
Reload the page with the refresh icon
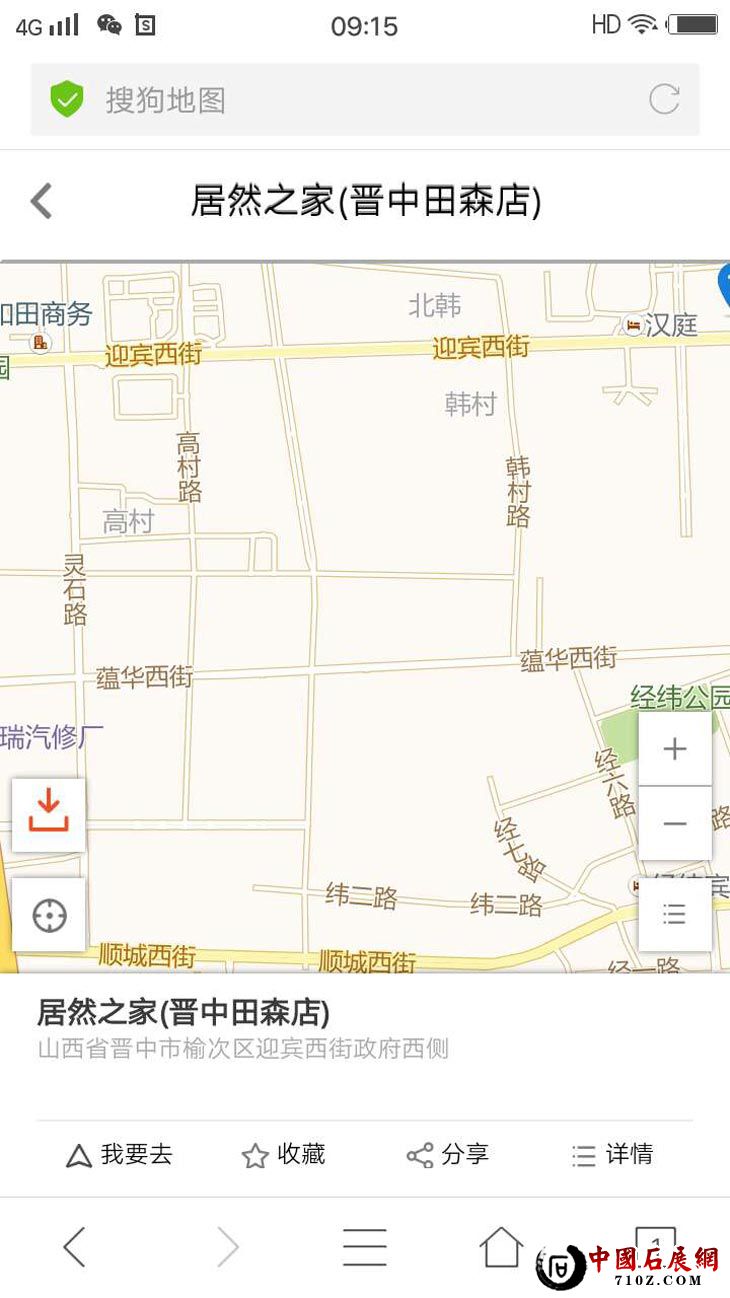tap(664, 100)
